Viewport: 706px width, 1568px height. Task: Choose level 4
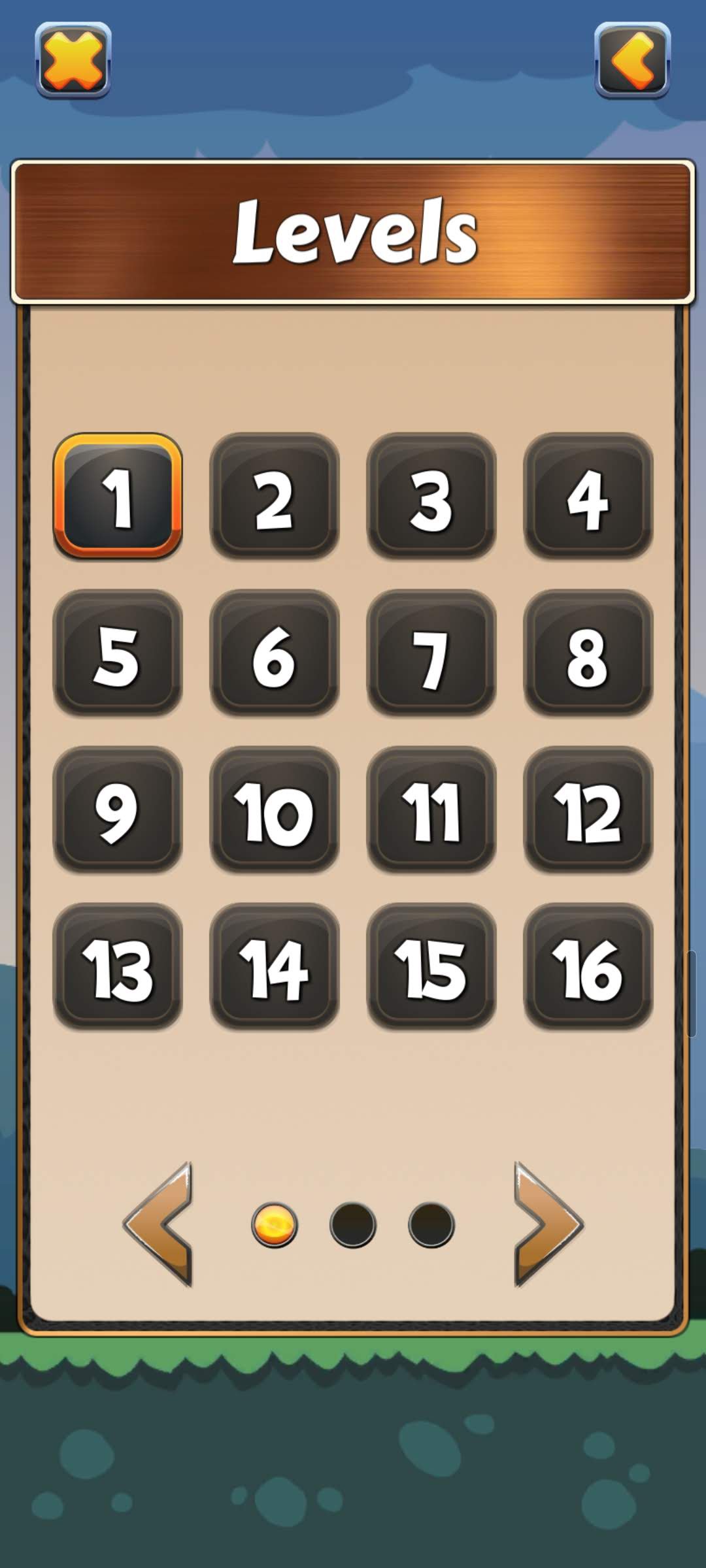coord(588,496)
